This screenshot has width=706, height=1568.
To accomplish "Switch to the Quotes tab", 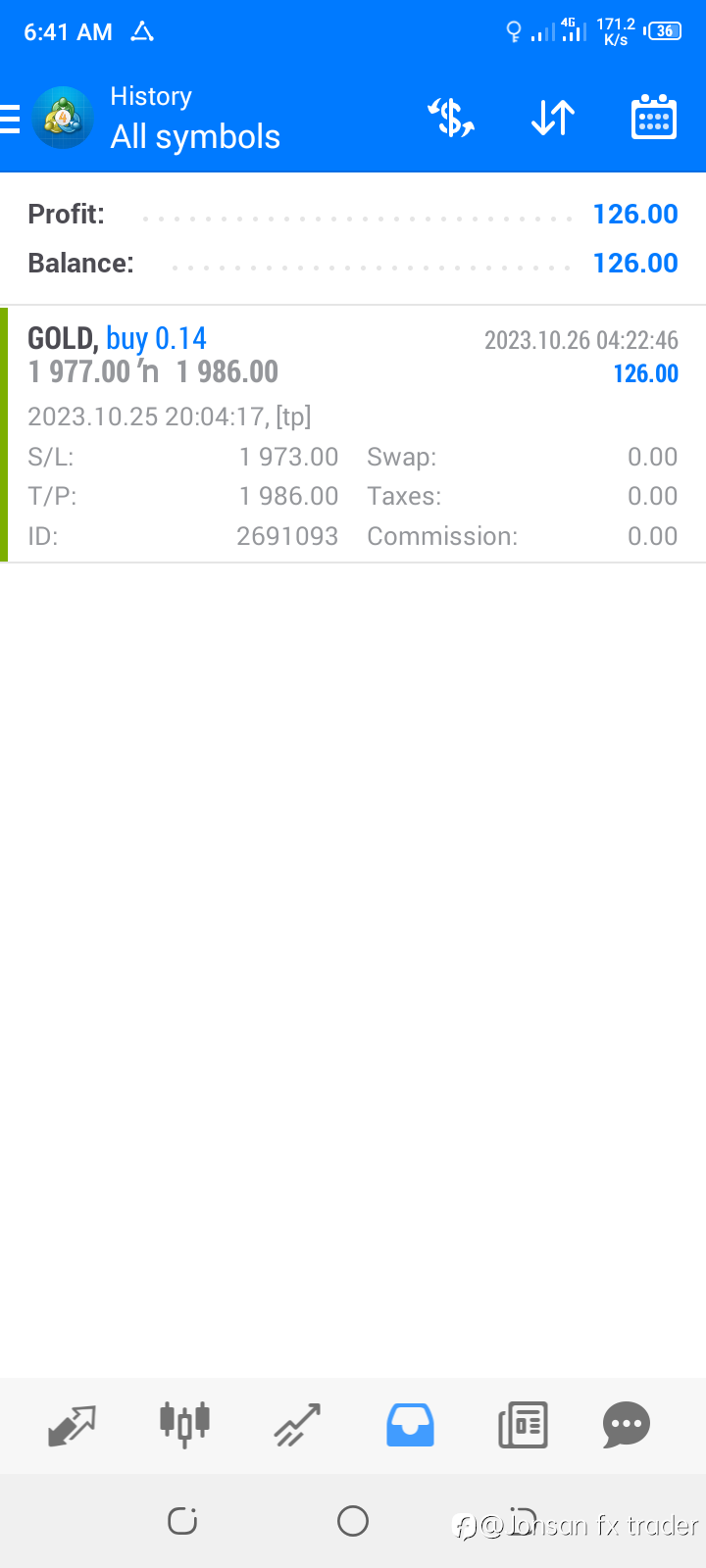I will point(72,1426).
